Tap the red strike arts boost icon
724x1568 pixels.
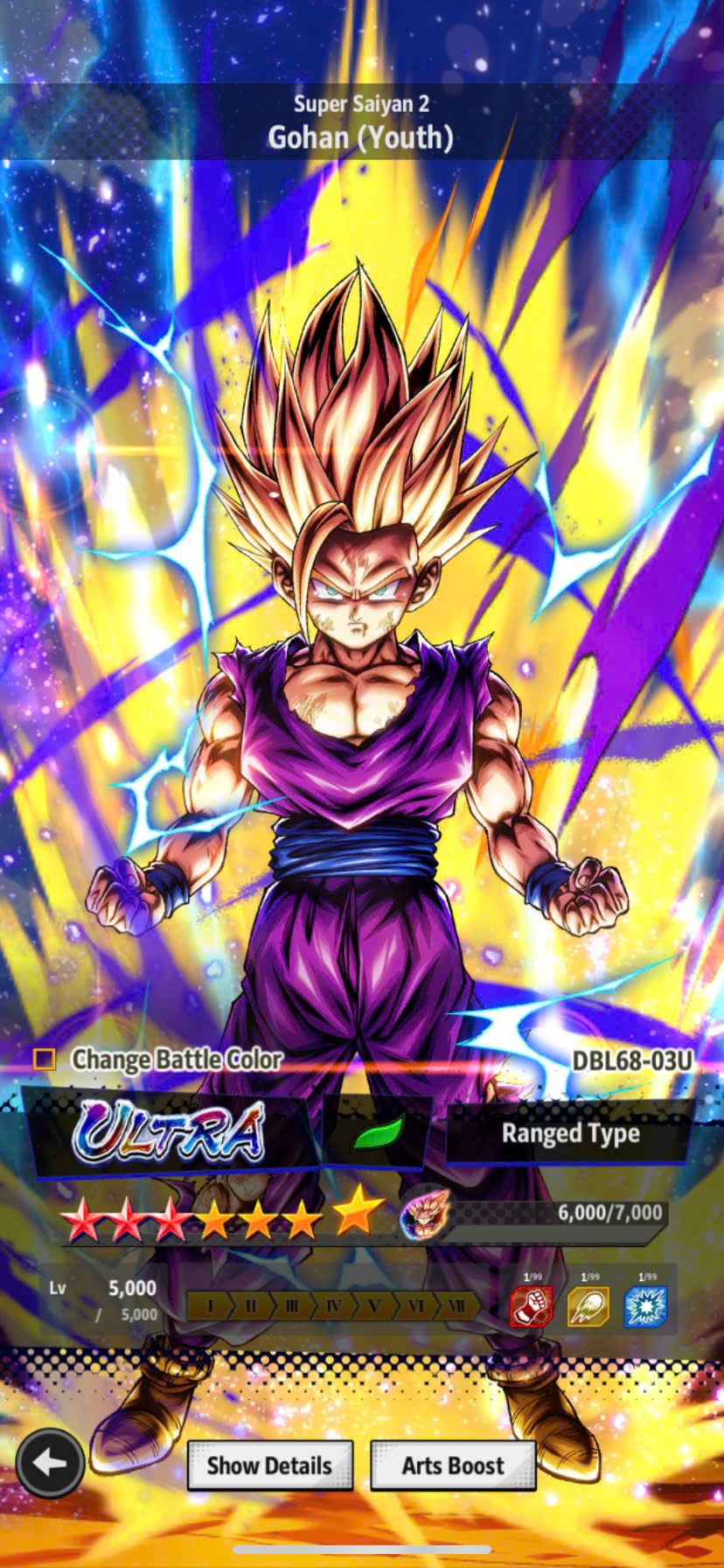pyautogui.click(x=531, y=1305)
